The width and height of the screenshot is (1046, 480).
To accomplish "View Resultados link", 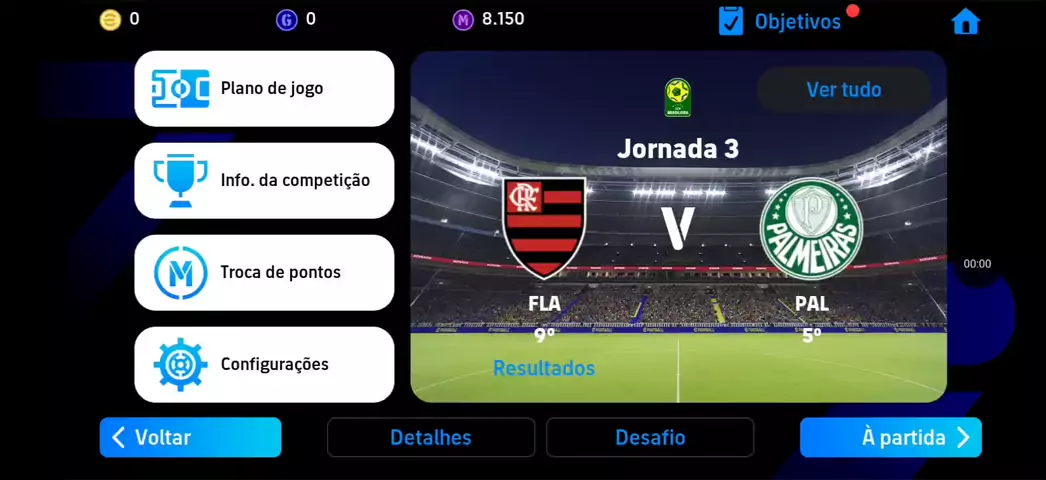I will pyautogui.click(x=544, y=368).
